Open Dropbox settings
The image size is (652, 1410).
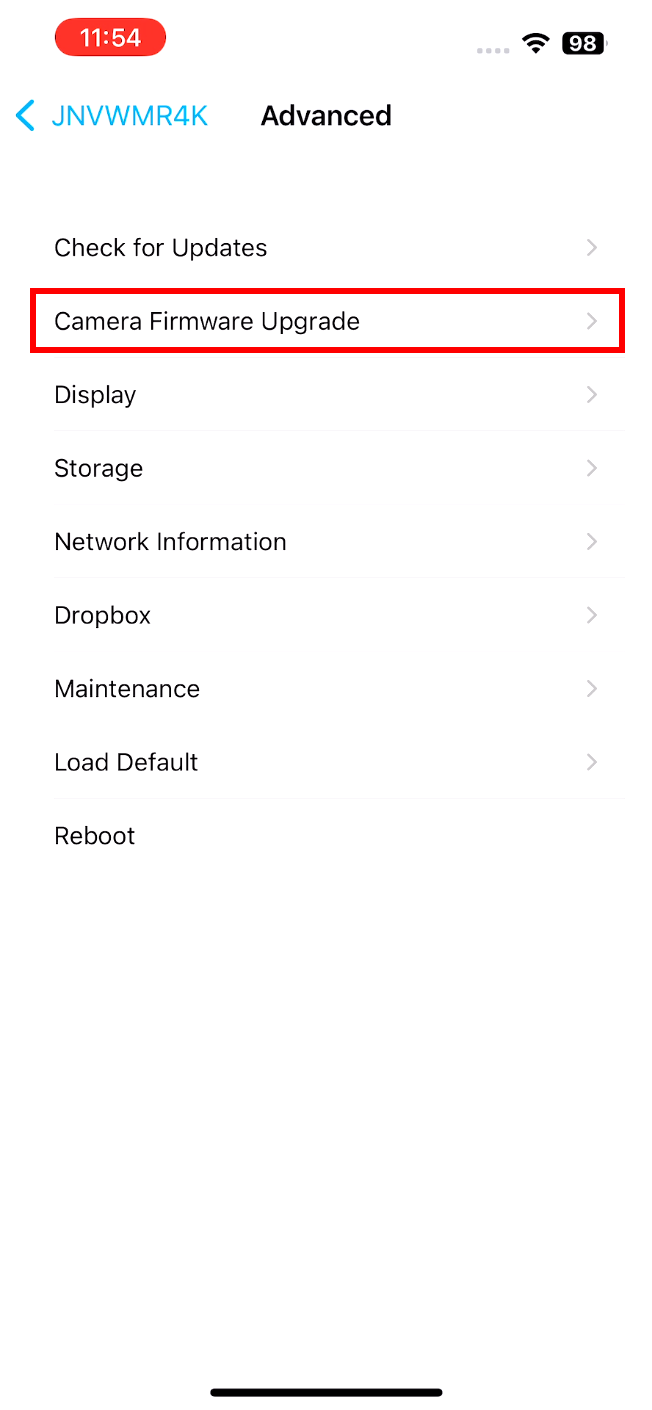[x=326, y=615]
